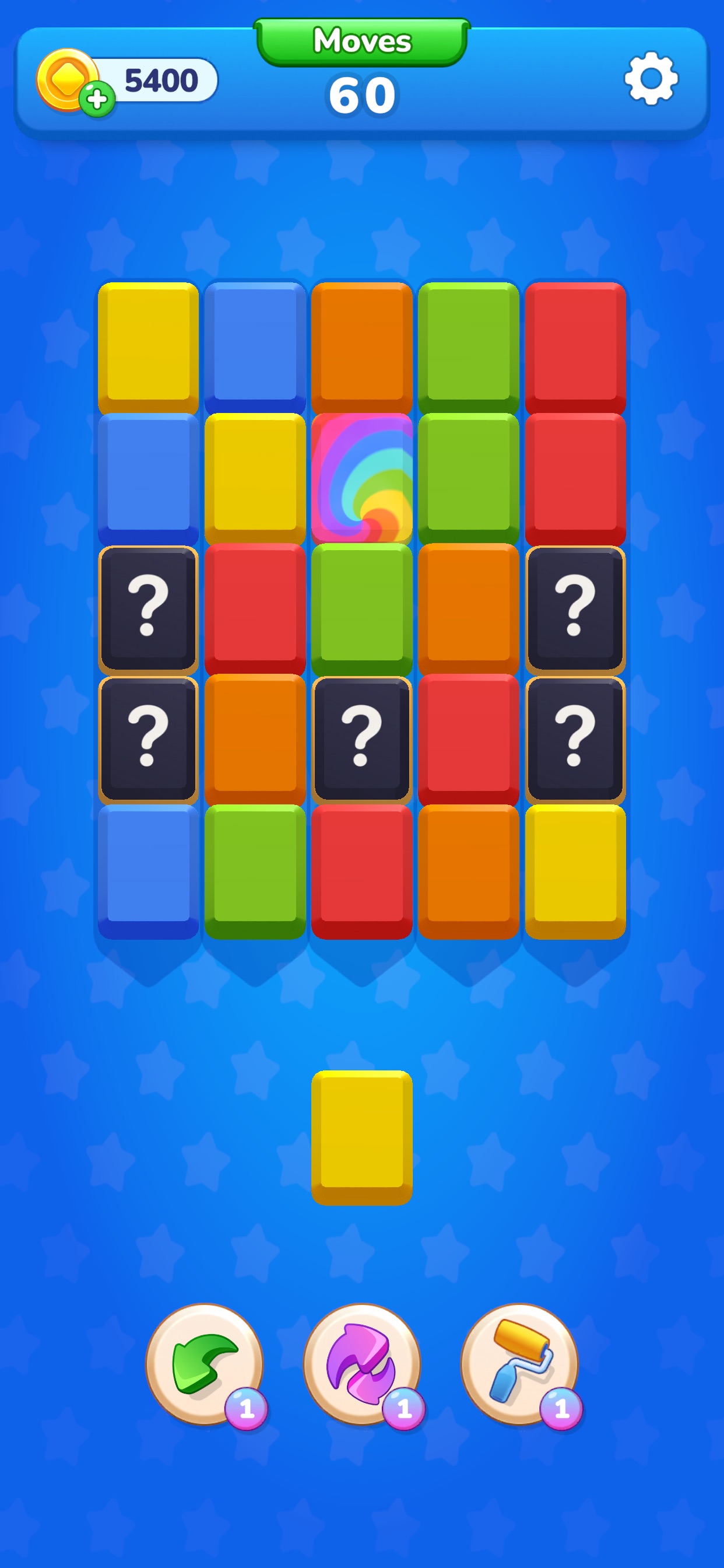
Task: Use the undo arrow booster
Action: point(205,1364)
